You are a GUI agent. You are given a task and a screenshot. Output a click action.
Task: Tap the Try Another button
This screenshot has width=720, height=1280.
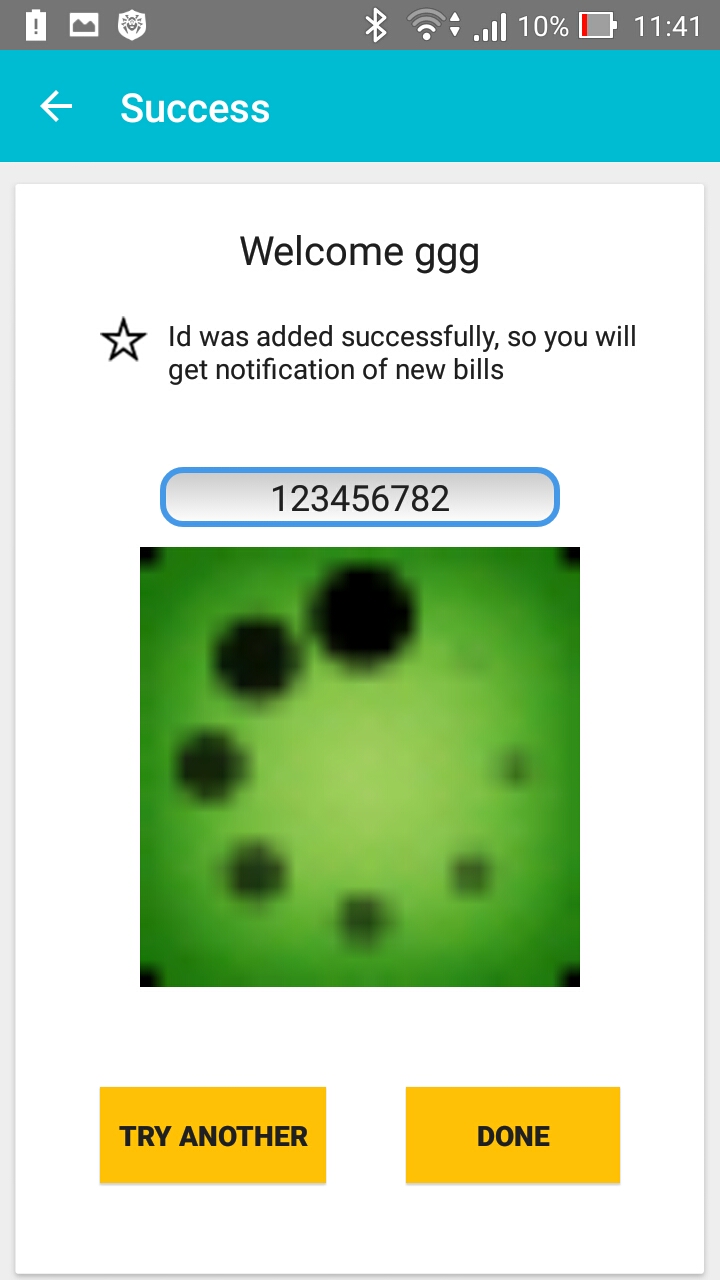pos(213,1135)
